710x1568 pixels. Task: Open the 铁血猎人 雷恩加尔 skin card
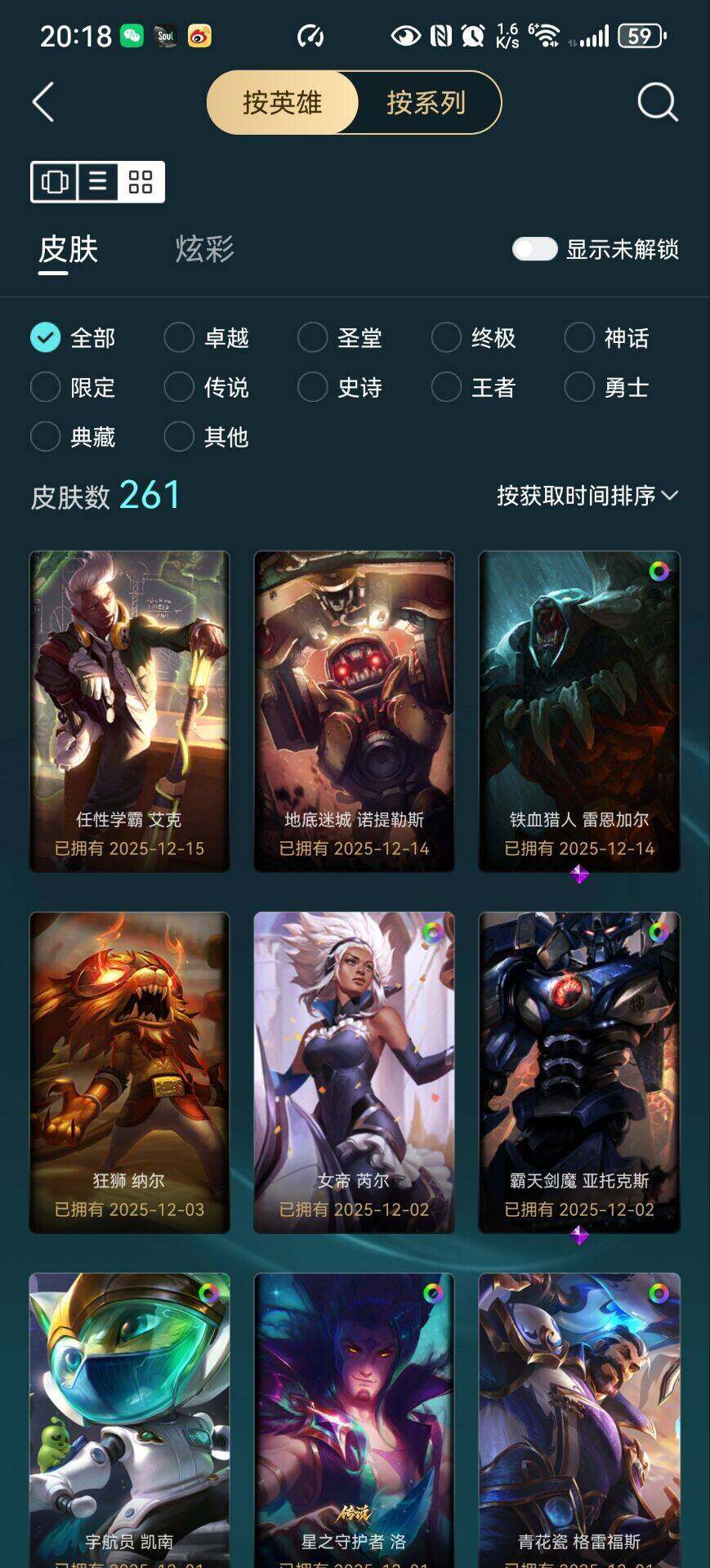[578, 710]
